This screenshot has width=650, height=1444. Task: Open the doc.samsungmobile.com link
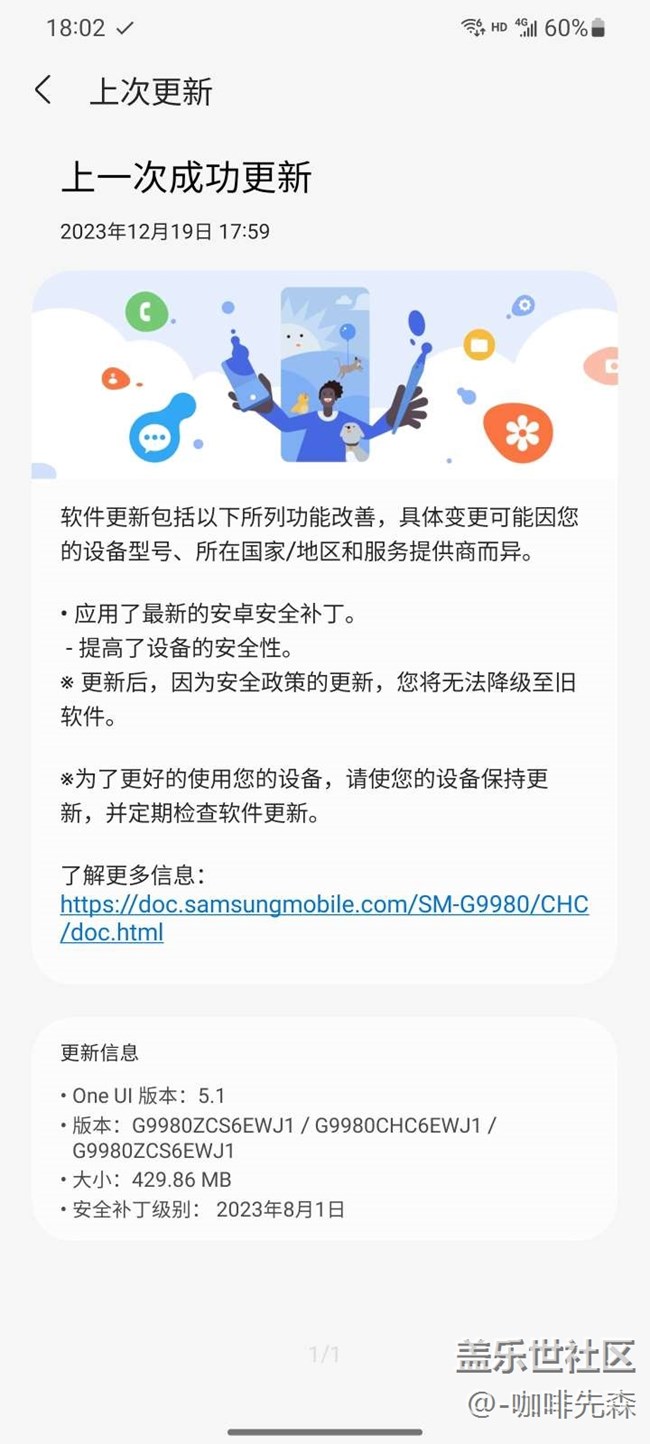[x=323, y=905]
